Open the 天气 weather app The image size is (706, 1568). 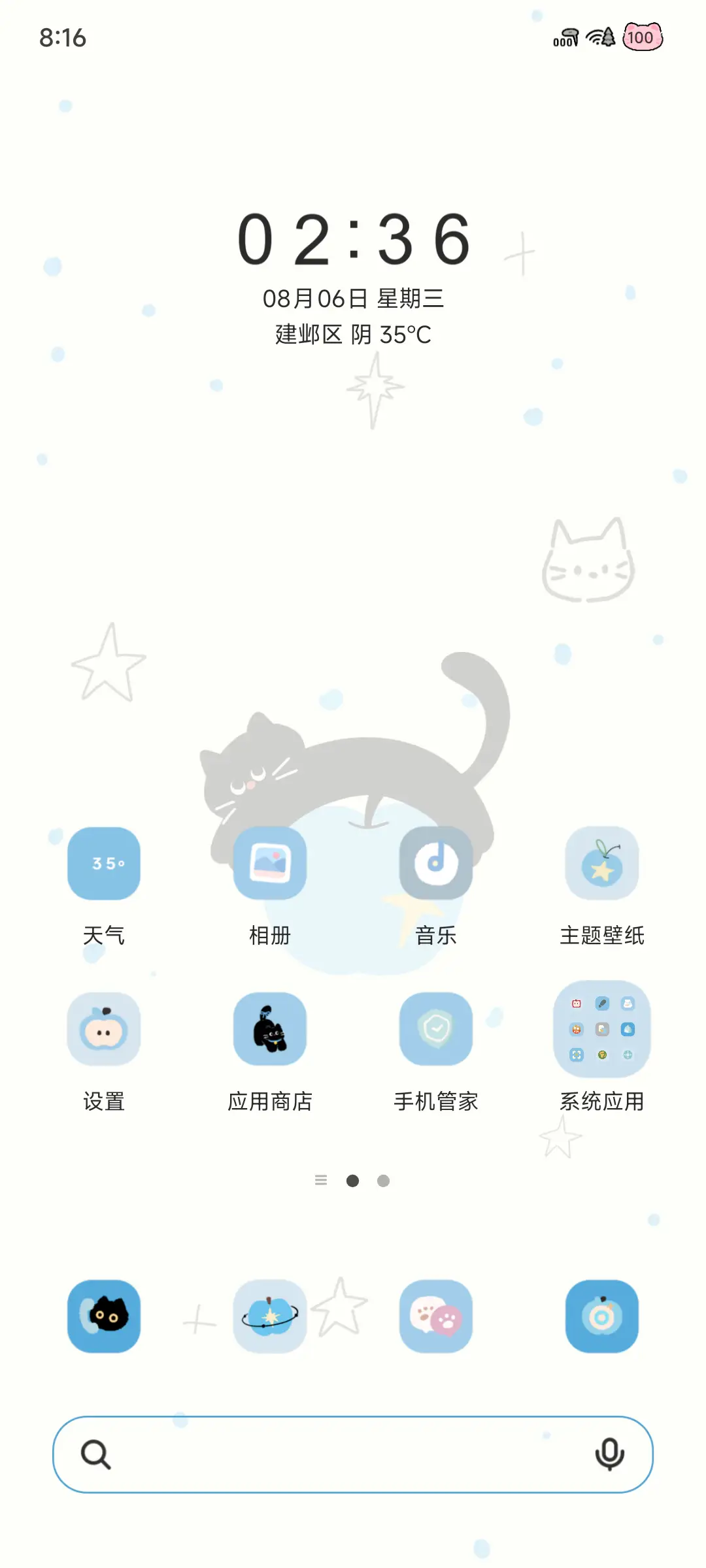point(104,864)
